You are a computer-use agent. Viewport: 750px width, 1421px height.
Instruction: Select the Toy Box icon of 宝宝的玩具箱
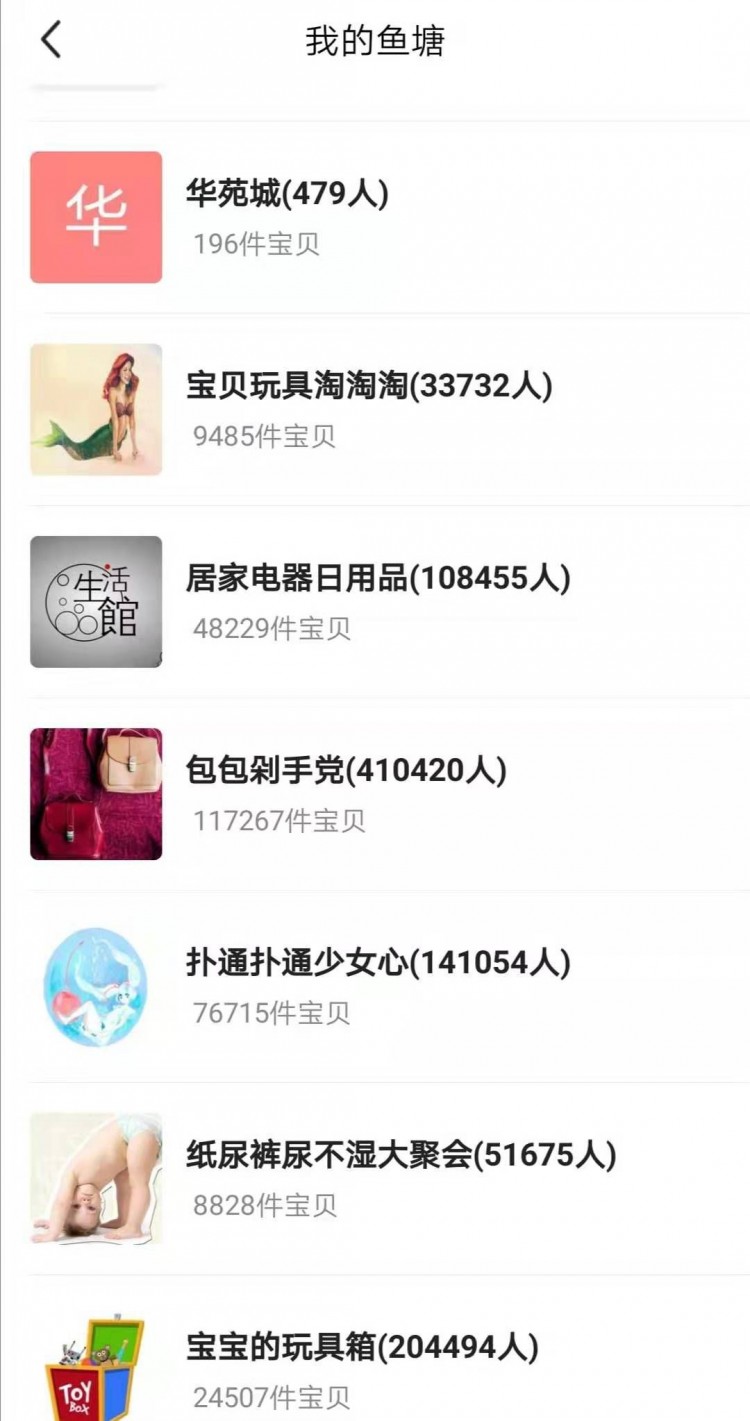(x=95, y=1370)
